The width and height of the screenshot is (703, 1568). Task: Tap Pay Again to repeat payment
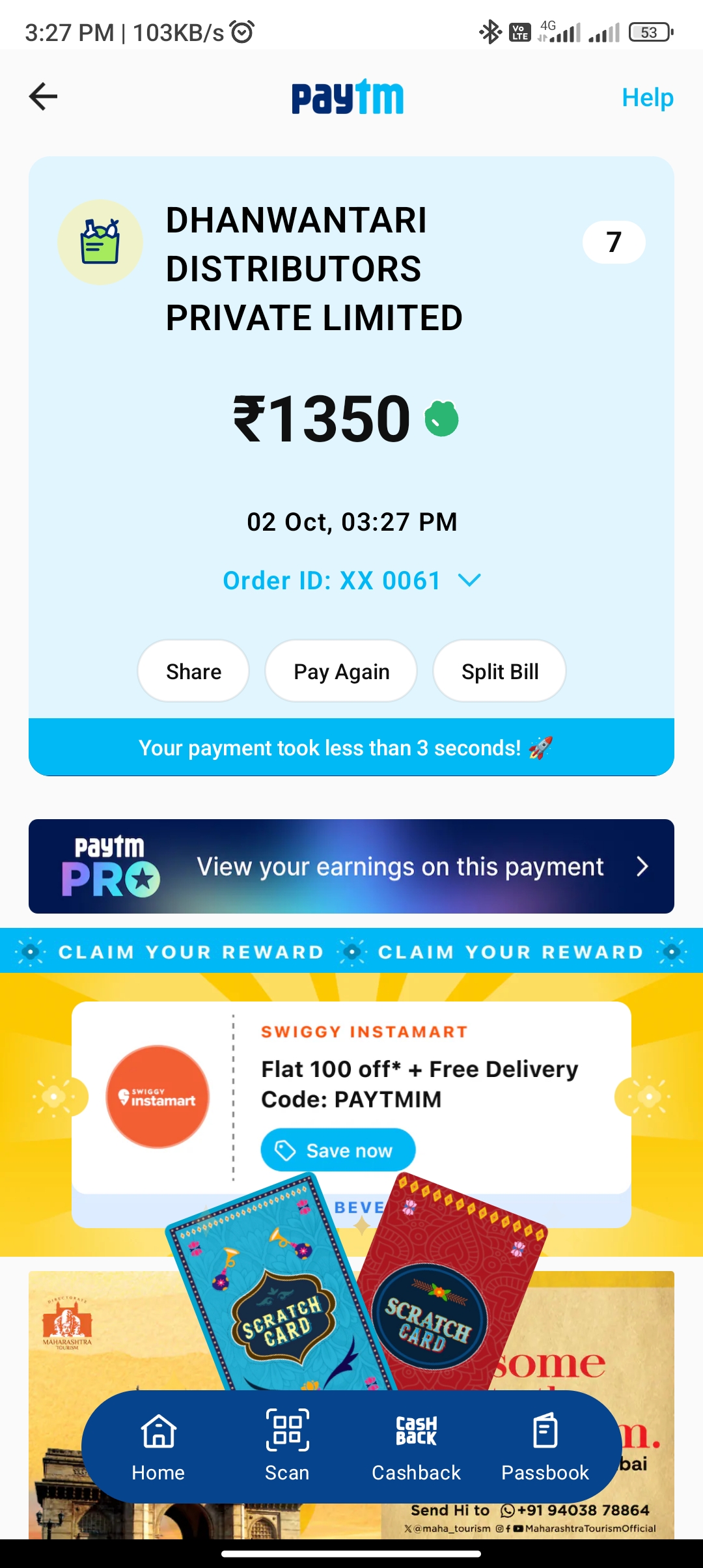click(341, 671)
